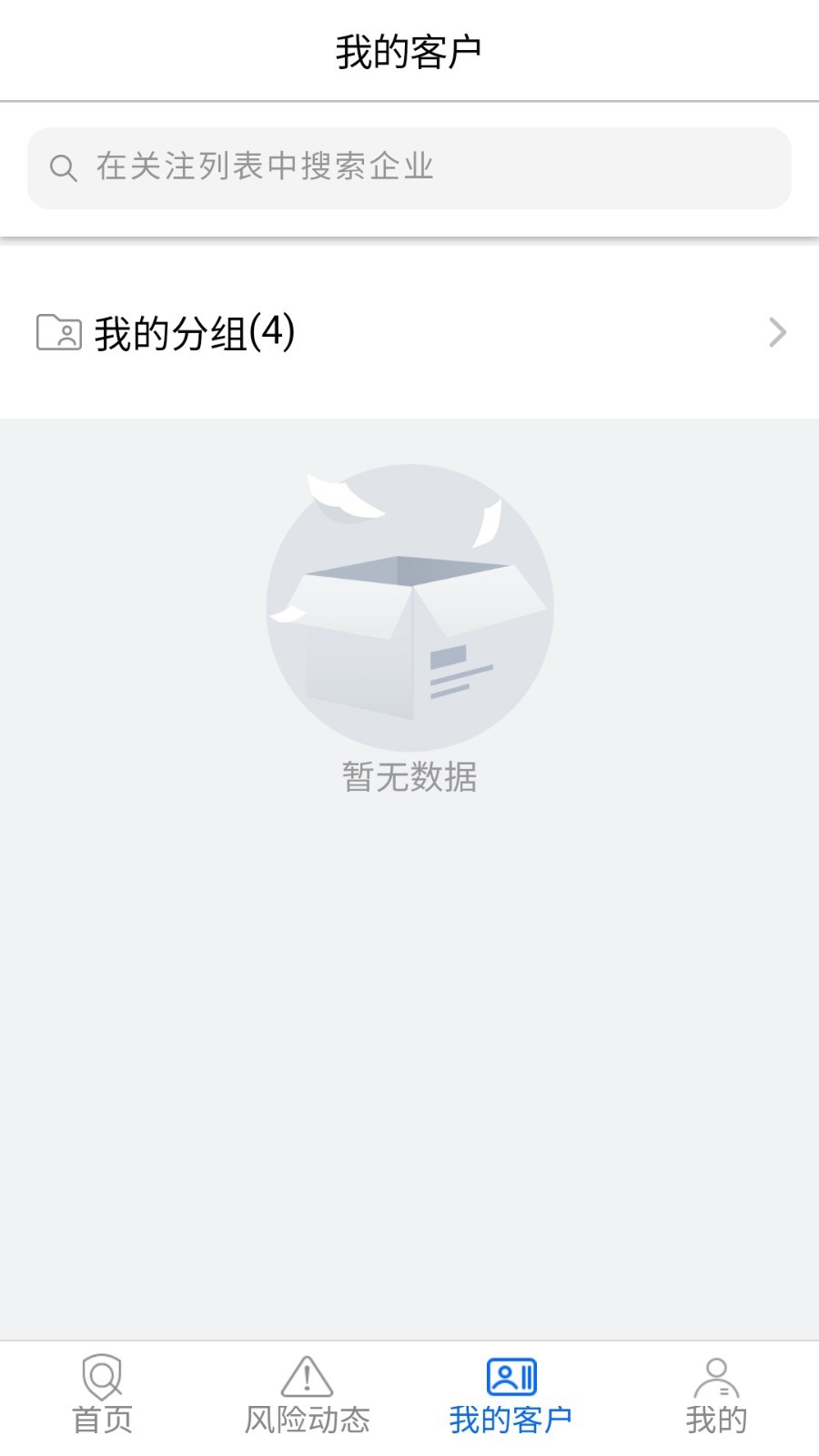The height and width of the screenshot is (1456, 819).
Task: Tap the group folder icon beside 我的分组
Action: [59, 332]
